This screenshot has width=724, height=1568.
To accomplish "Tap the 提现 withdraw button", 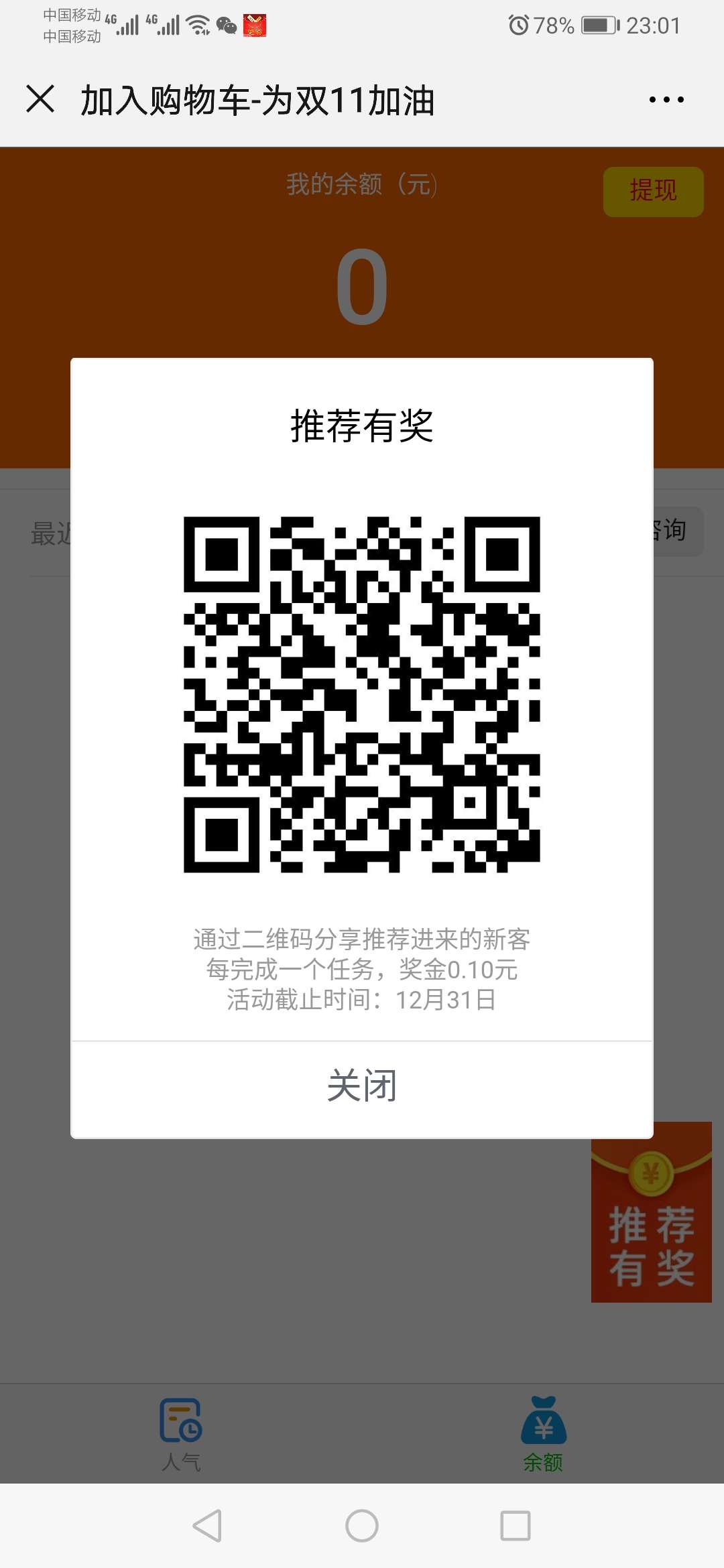I will tap(653, 191).
